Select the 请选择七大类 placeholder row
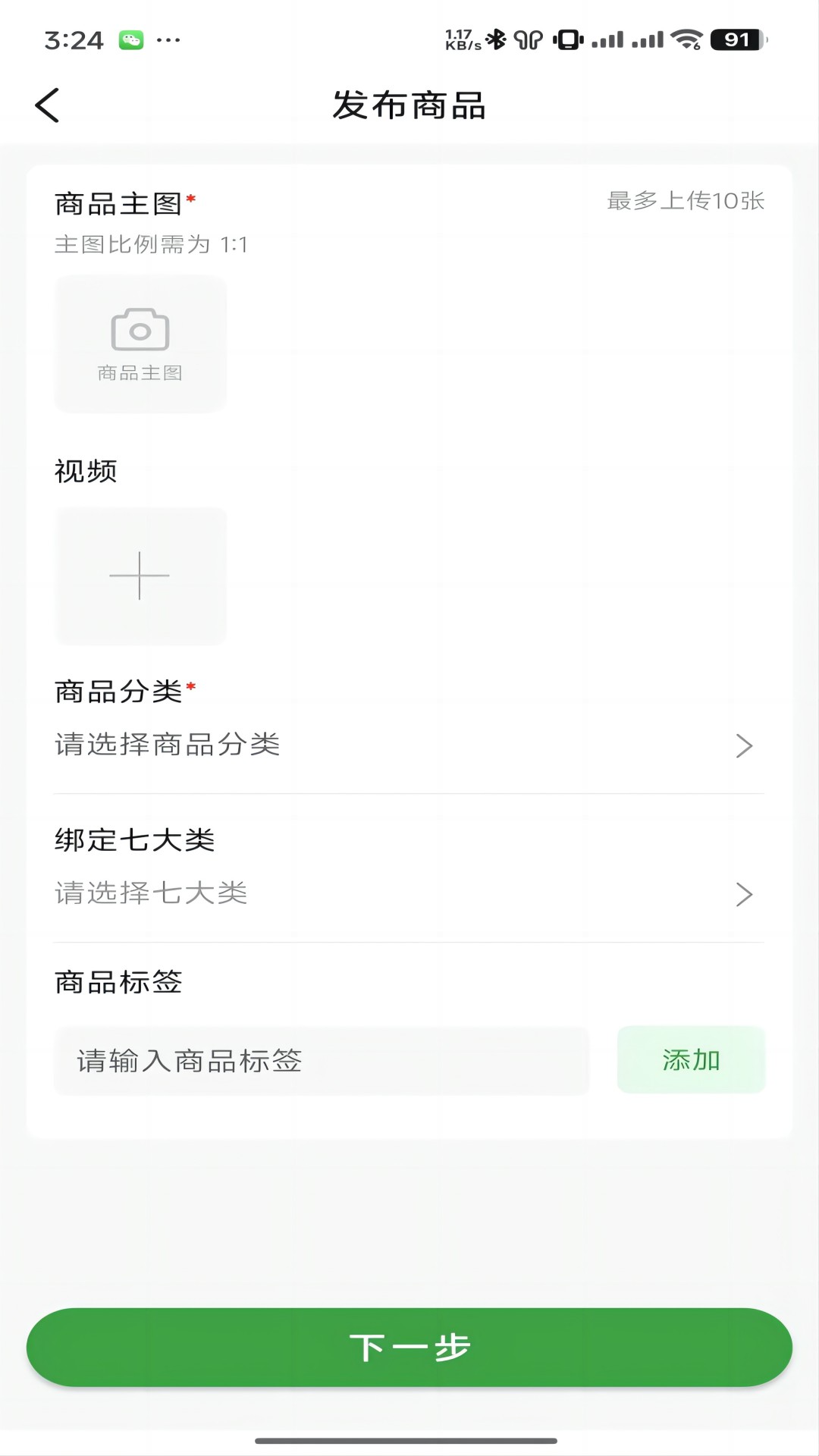The width and height of the screenshot is (819, 1456). 149,894
